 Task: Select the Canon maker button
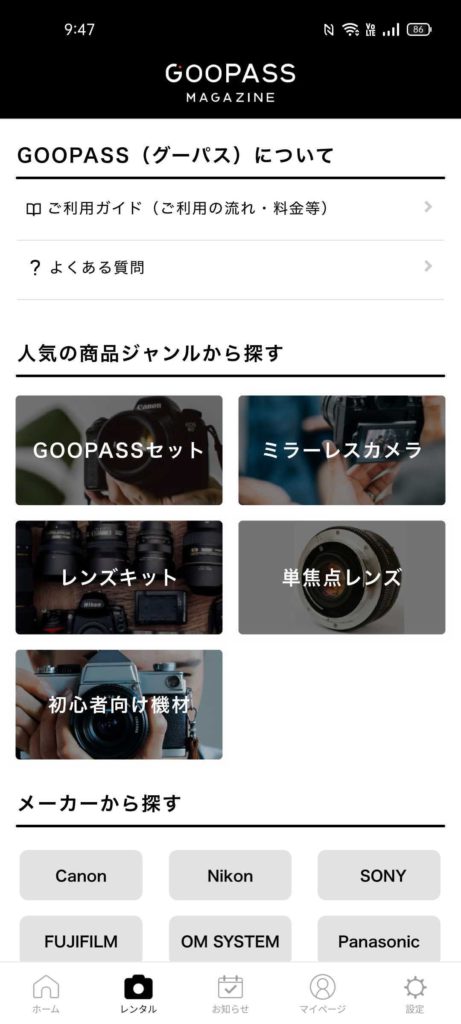81,875
